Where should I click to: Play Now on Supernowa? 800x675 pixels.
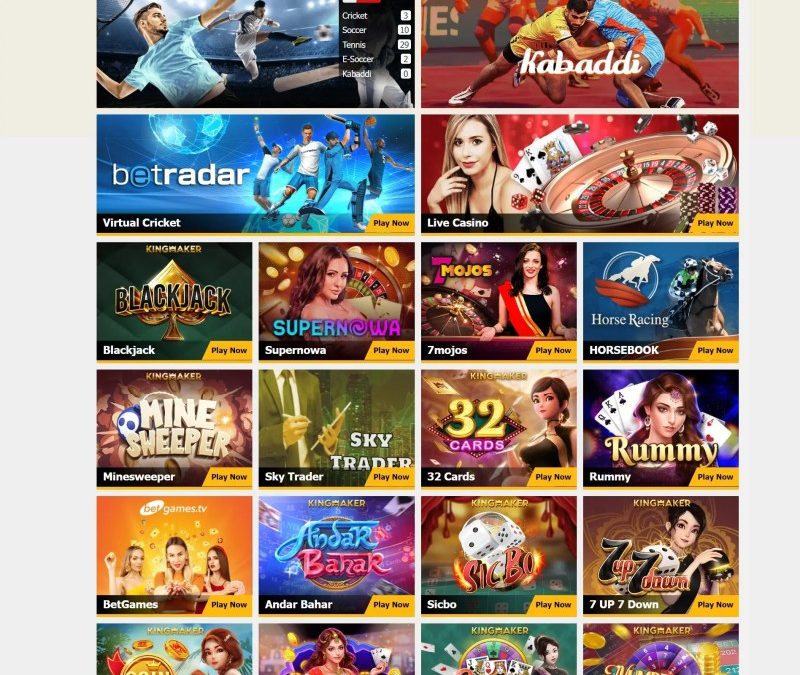tap(391, 351)
